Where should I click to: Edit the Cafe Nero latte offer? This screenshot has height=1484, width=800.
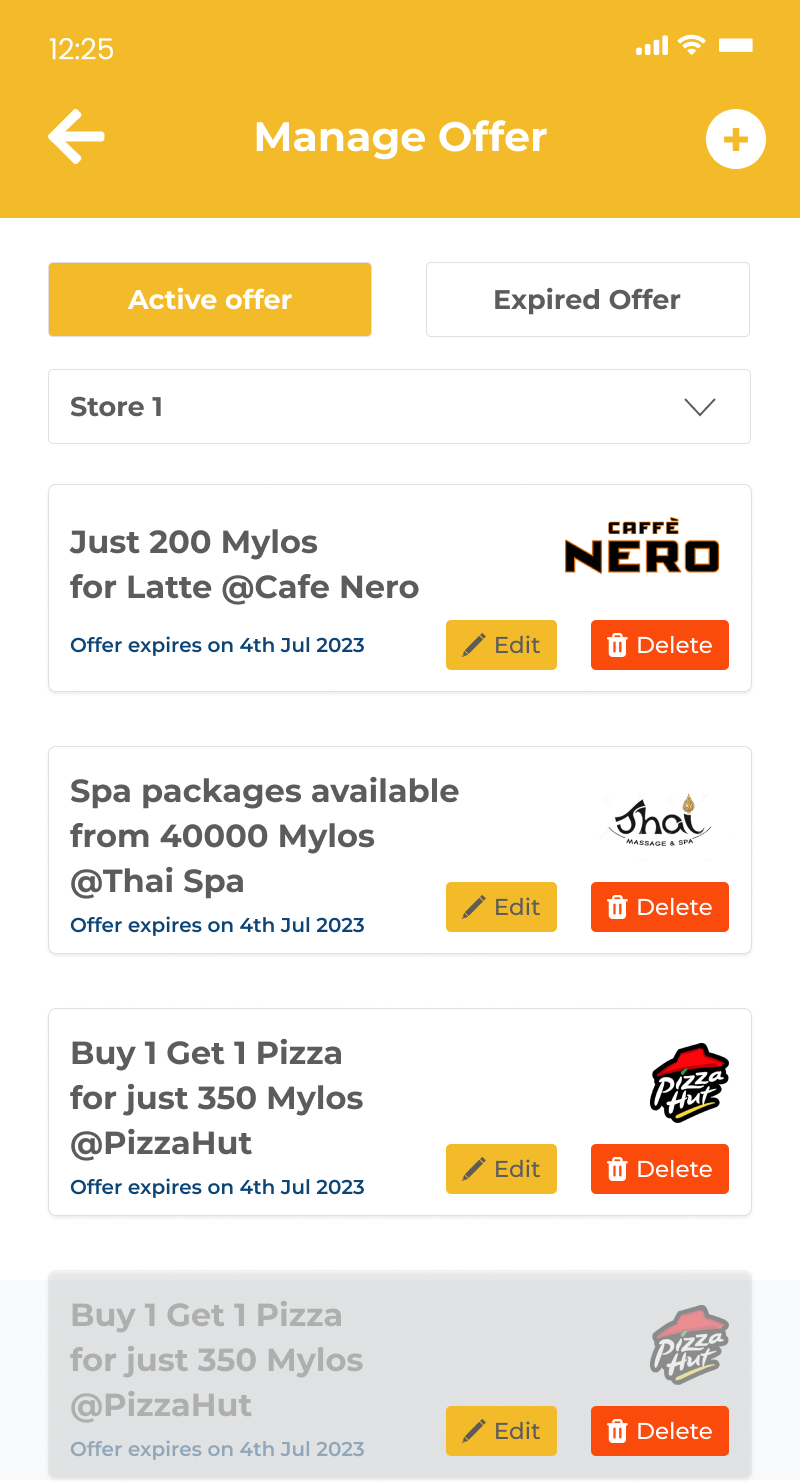[x=501, y=645]
